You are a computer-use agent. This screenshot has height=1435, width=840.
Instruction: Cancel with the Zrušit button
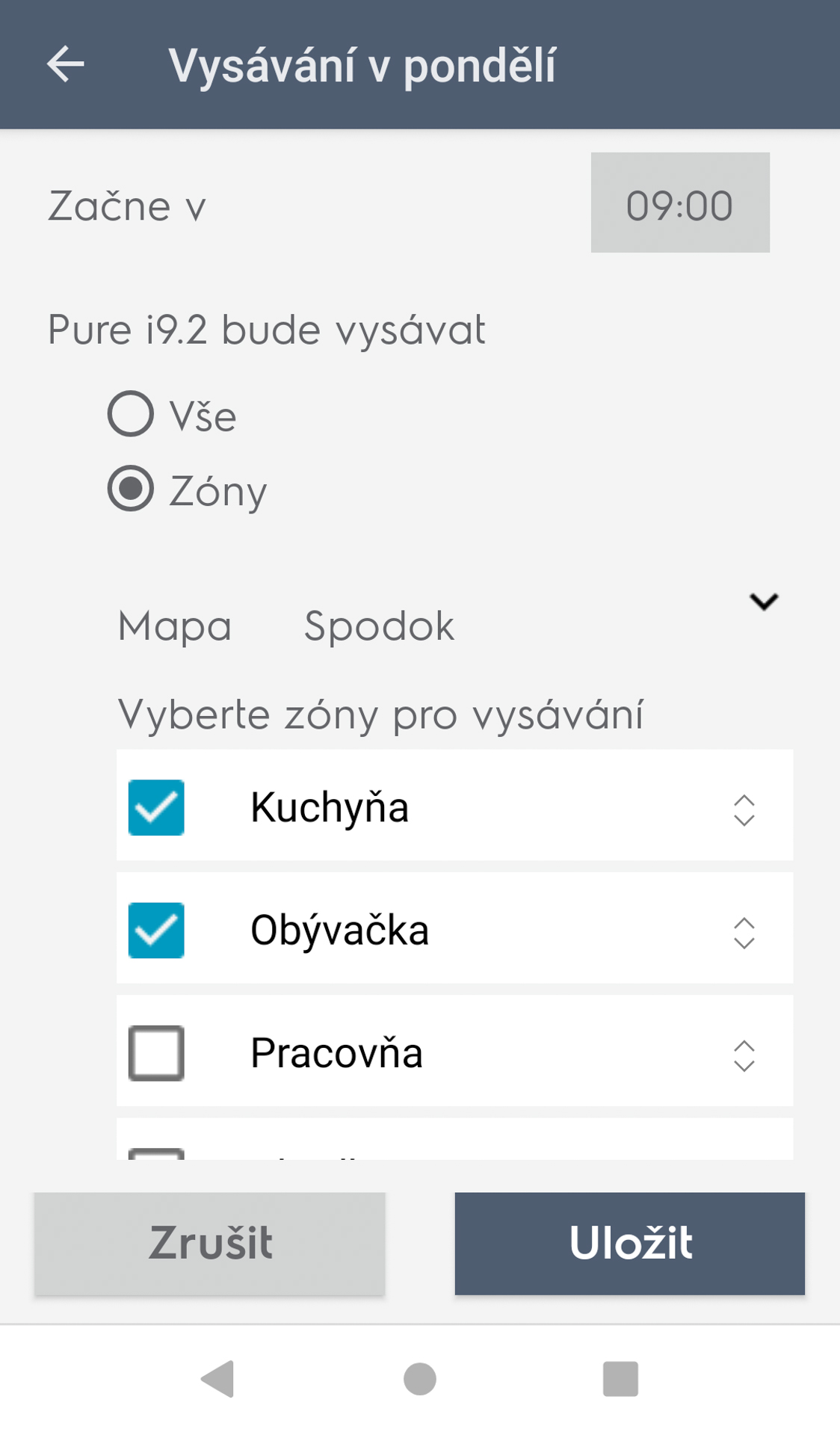210,1244
